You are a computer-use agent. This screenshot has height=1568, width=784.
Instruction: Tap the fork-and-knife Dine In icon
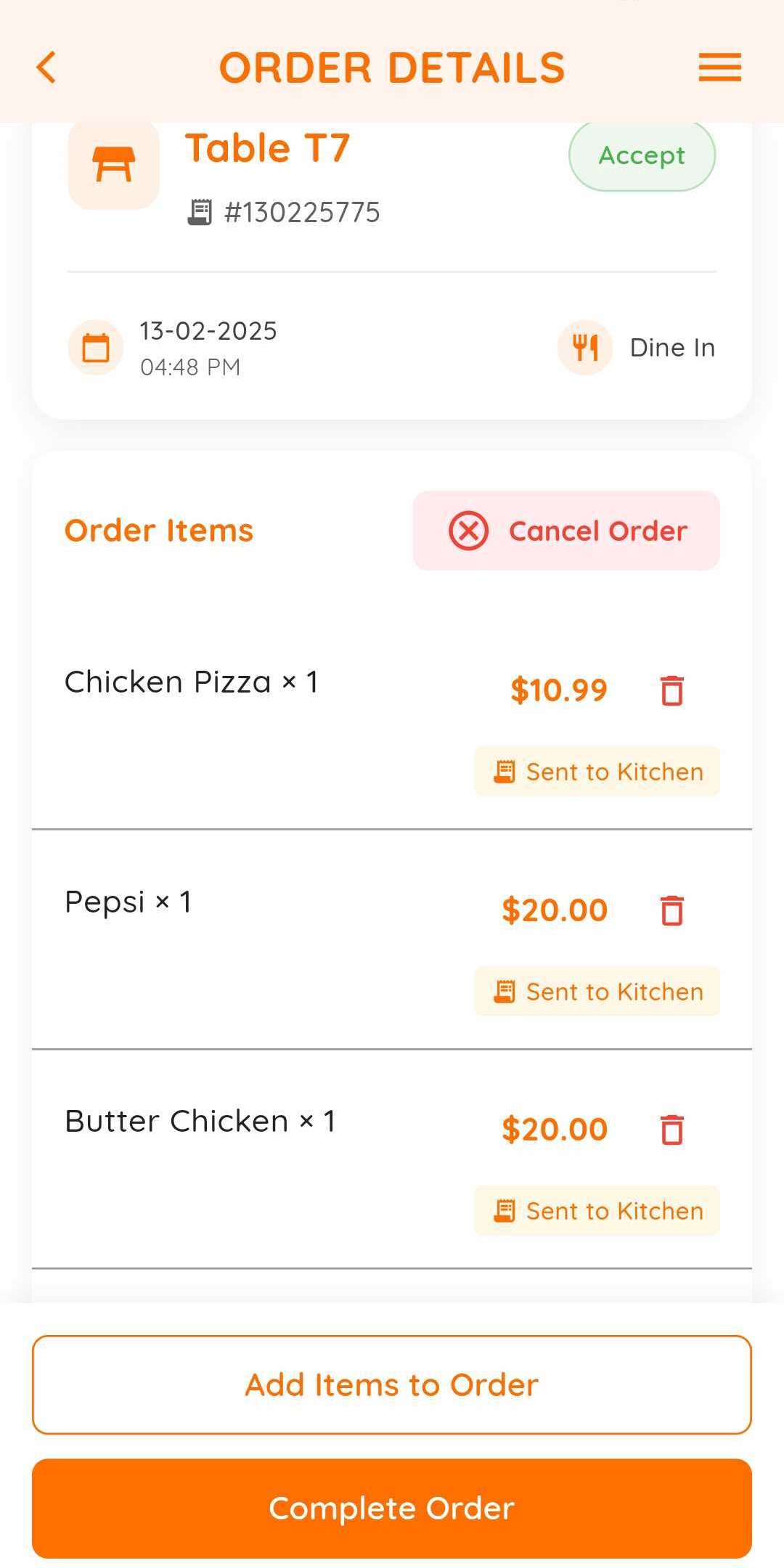pos(584,347)
